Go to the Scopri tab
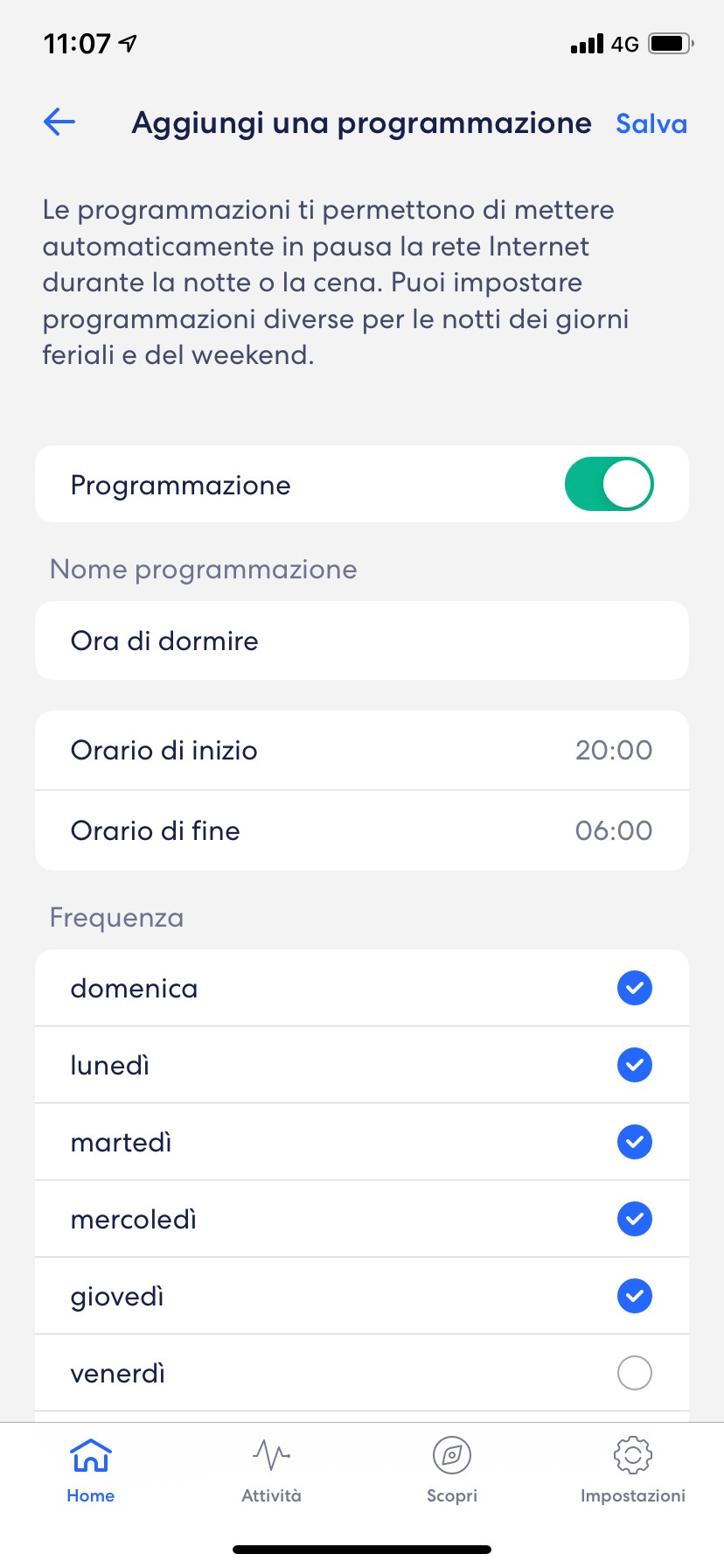The width and height of the screenshot is (724, 1568). point(452,1470)
